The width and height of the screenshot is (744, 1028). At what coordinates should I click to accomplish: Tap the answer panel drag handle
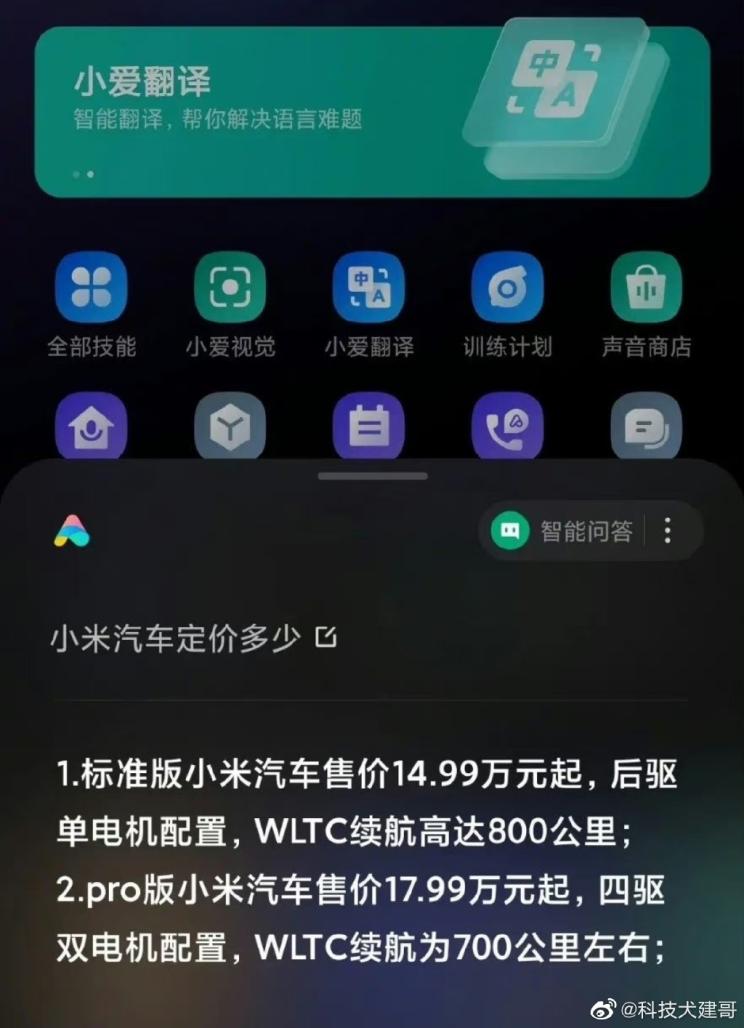[372, 476]
